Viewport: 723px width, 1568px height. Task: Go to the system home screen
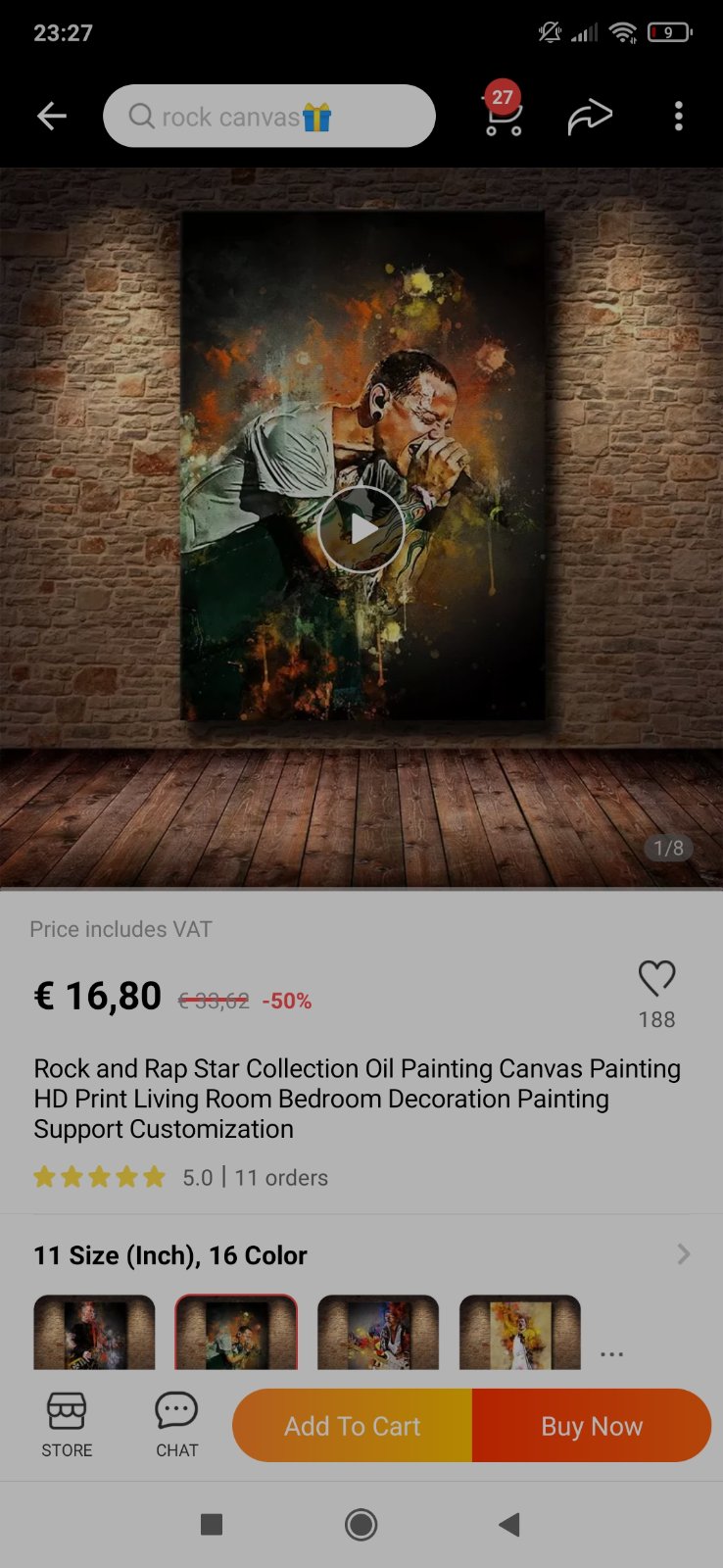(x=361, y=1524)
